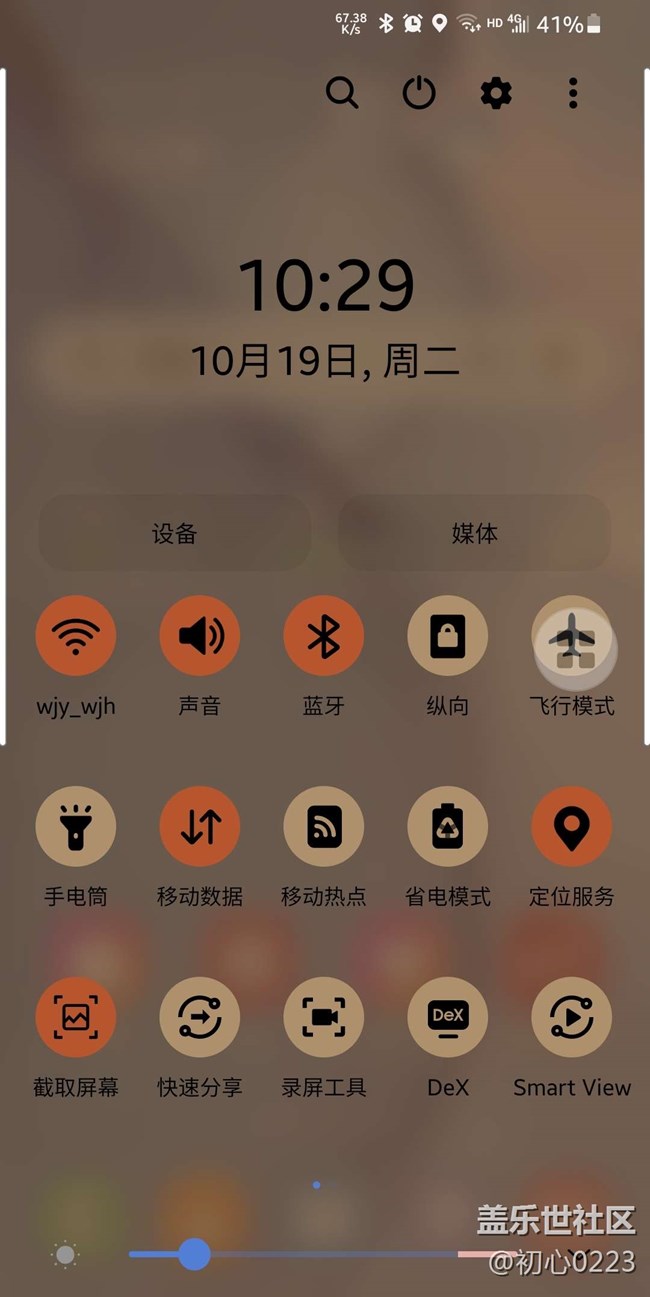Open the 媒体 media button
The height and width of the screenshot is (1297, 650).
tap(474, 533)
